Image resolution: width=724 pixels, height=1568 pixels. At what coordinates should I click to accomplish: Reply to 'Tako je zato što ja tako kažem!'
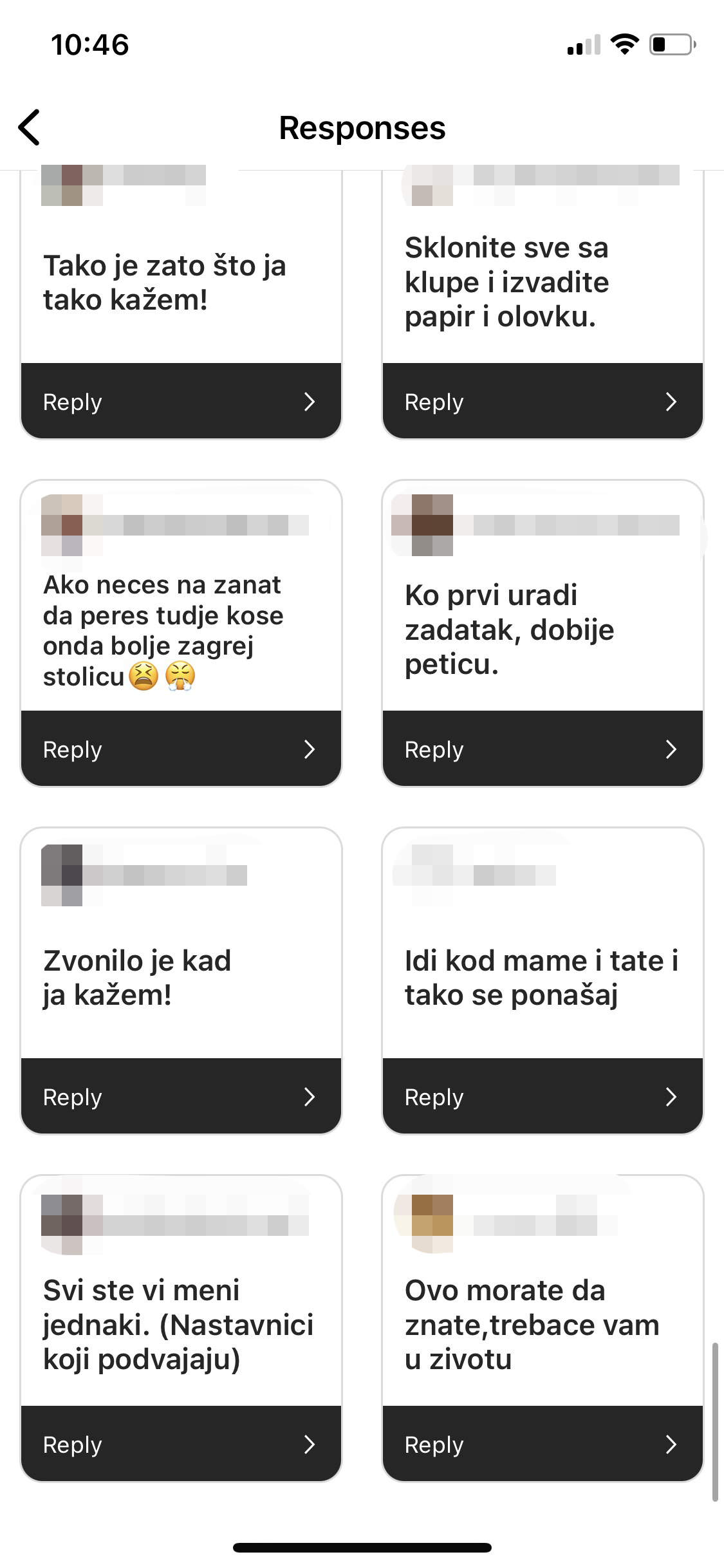click(180, 402)
